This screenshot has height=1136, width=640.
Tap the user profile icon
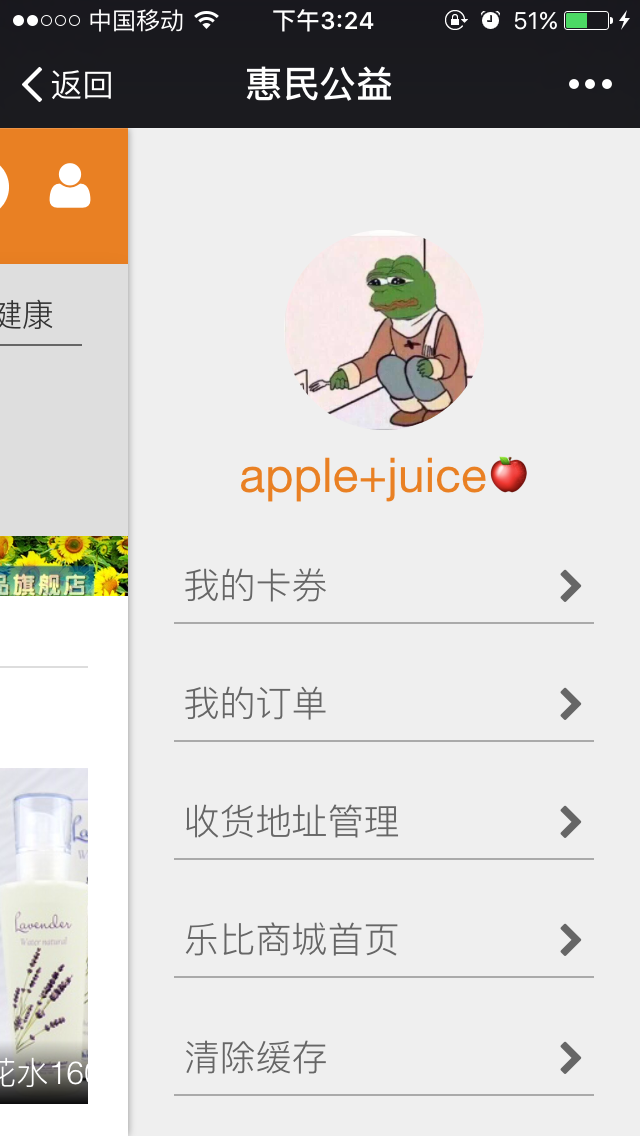pyautogui.click(x=70, y=187)
